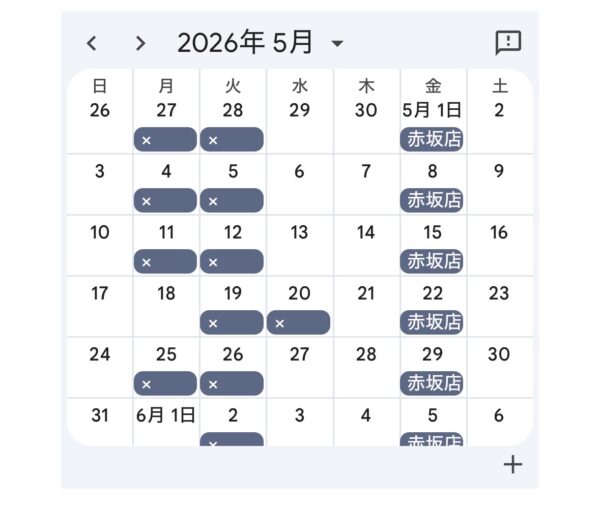Go to the previous month

pyautogui.click(x=92, y=43)
